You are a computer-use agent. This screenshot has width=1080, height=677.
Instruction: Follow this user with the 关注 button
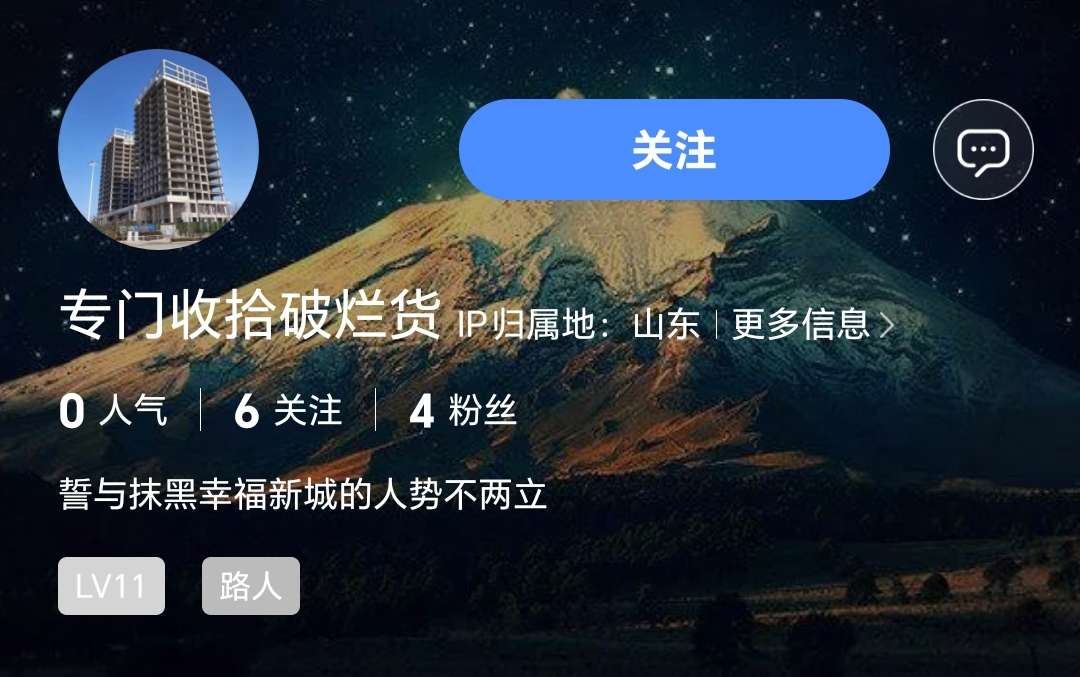pyautogui.click(x=673, y=150)
